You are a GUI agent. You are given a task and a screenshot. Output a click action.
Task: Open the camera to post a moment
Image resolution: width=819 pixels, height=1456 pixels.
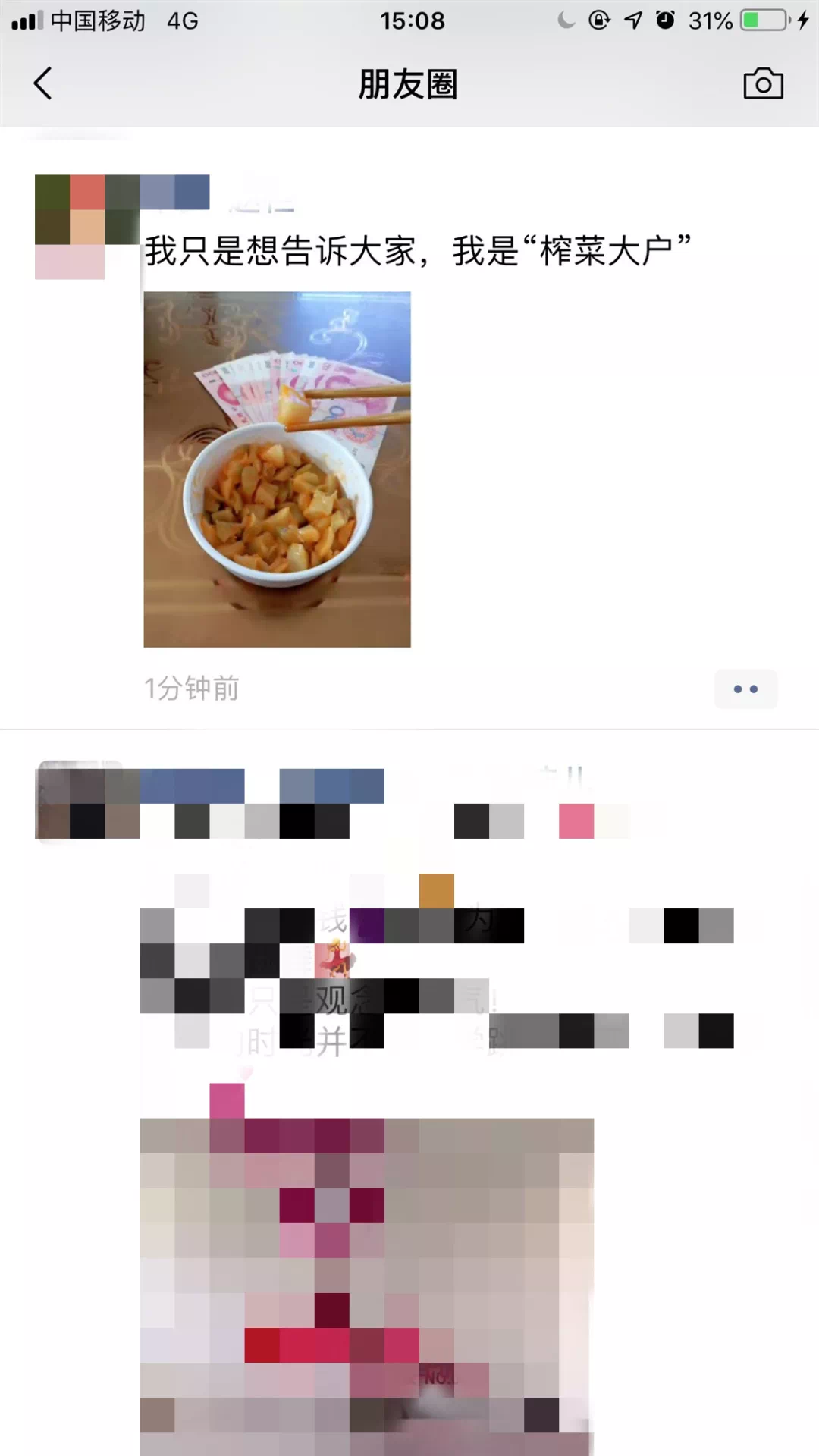(x=763, y=83)
